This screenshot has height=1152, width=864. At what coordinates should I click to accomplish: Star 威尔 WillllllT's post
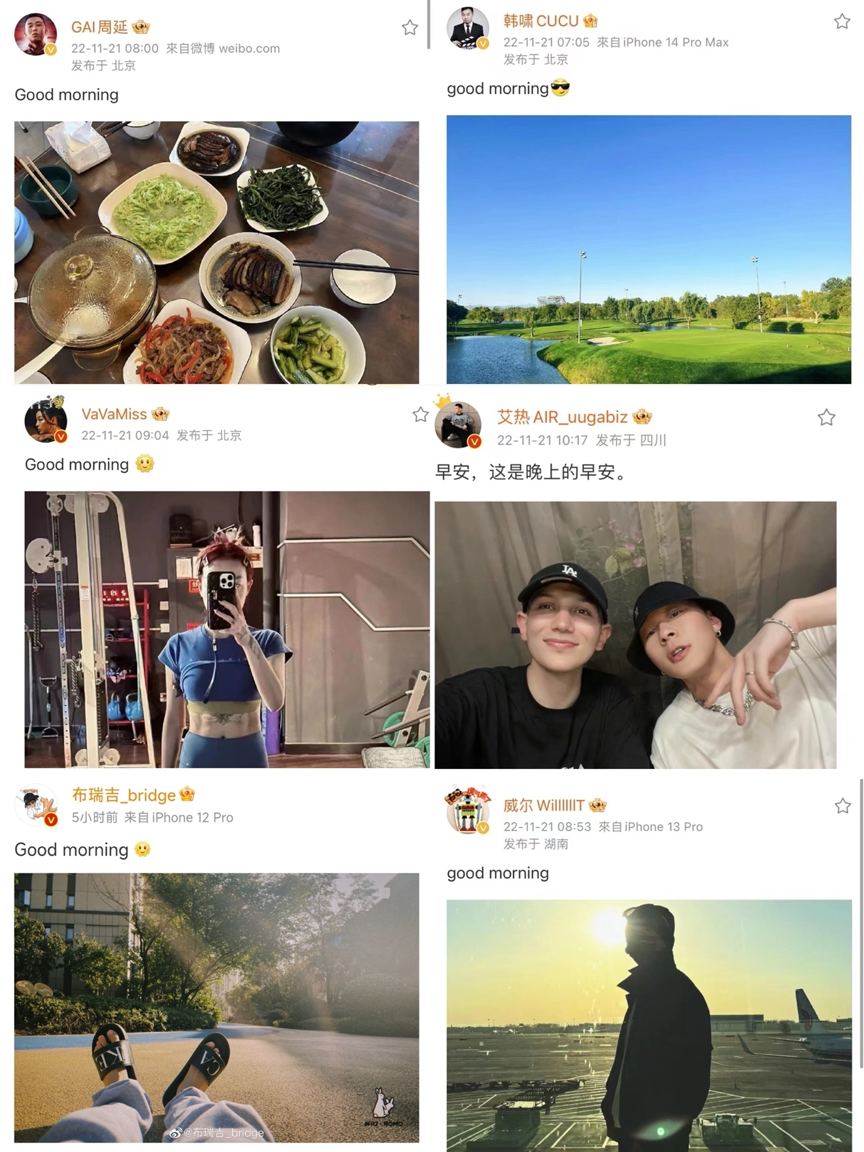843,805
